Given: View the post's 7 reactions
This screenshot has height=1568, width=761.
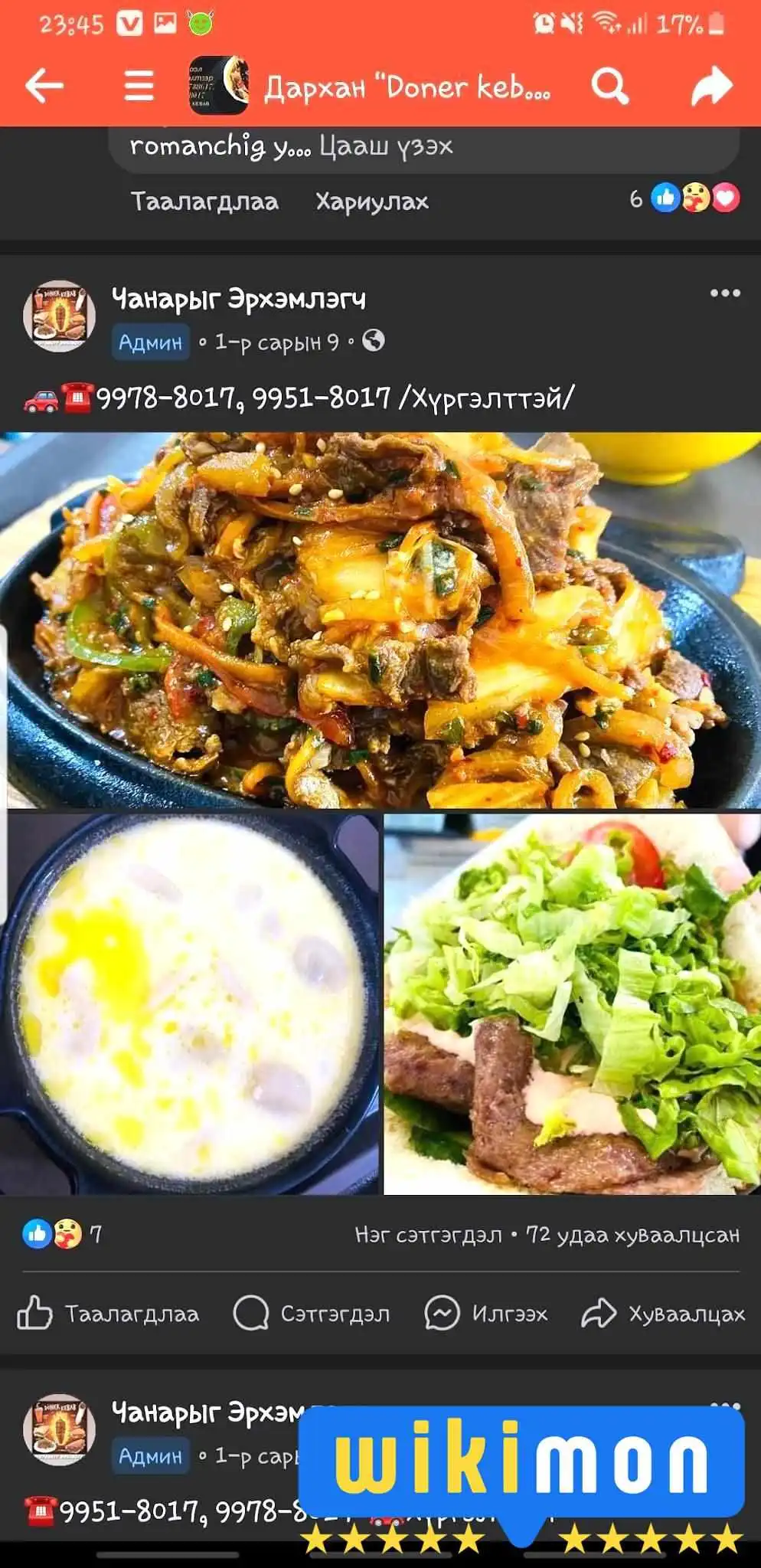Looking at the screenshot, I should (62, 1234).
